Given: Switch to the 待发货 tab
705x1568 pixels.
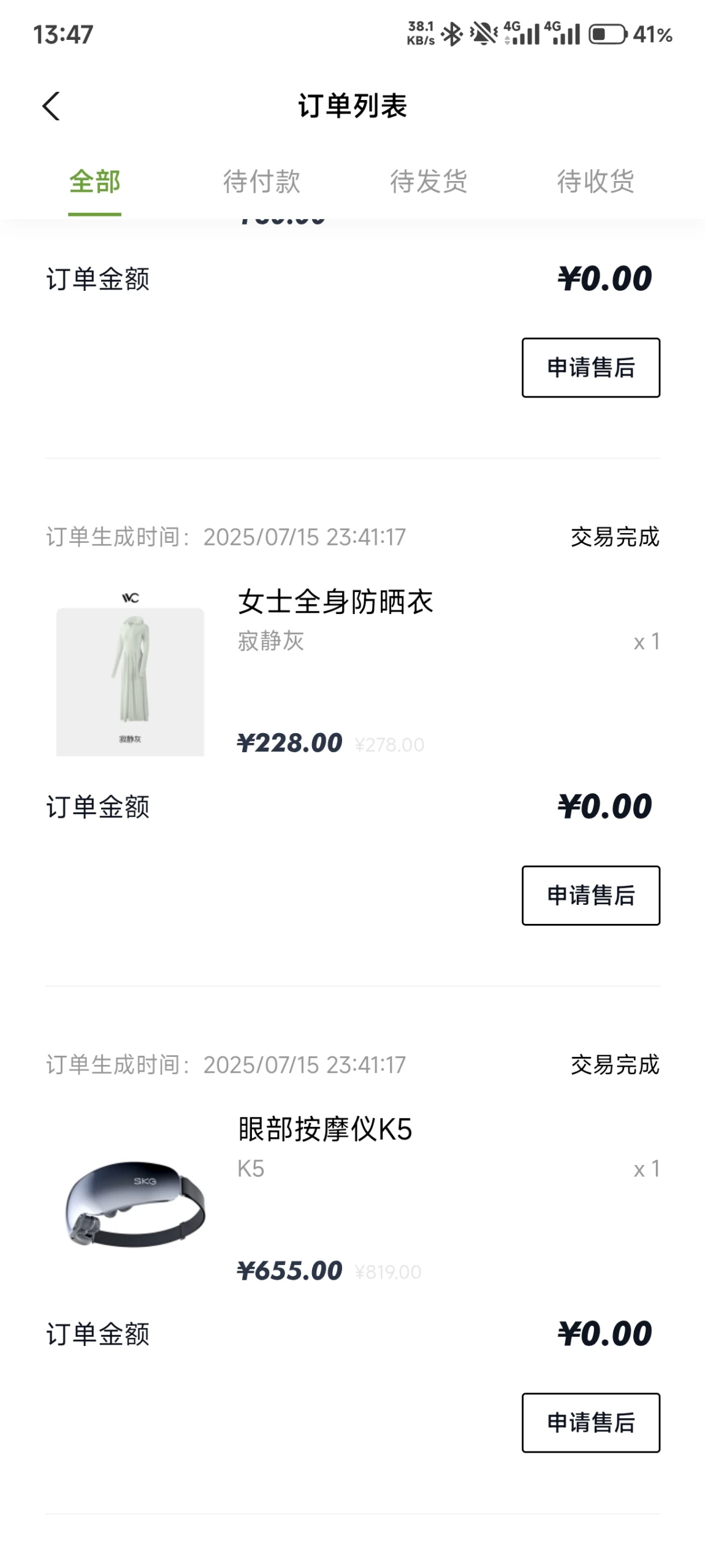Looking at the screenshot, I should (429, 182).
